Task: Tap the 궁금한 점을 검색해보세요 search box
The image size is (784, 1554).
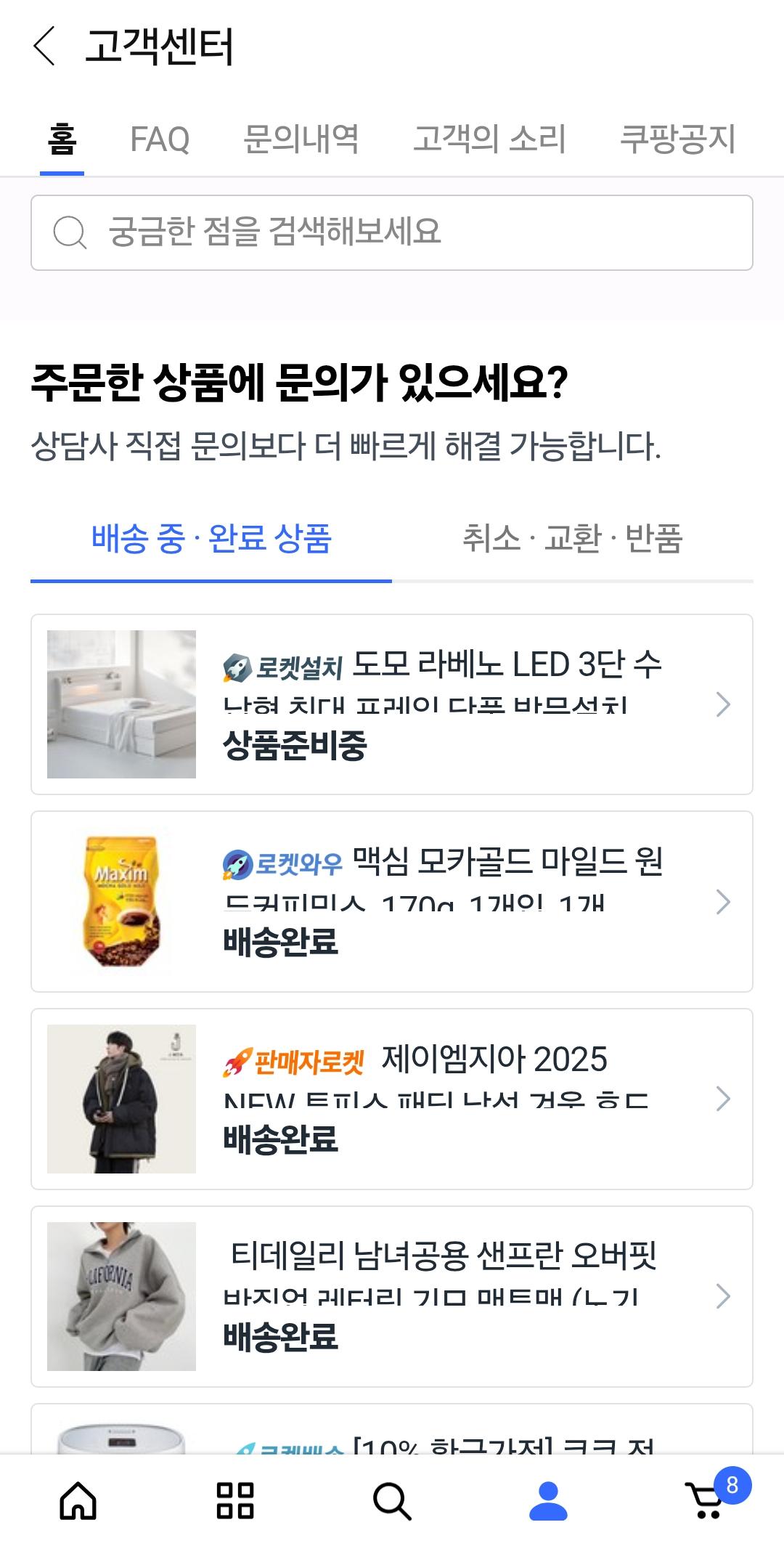Action: coord(392,232)
